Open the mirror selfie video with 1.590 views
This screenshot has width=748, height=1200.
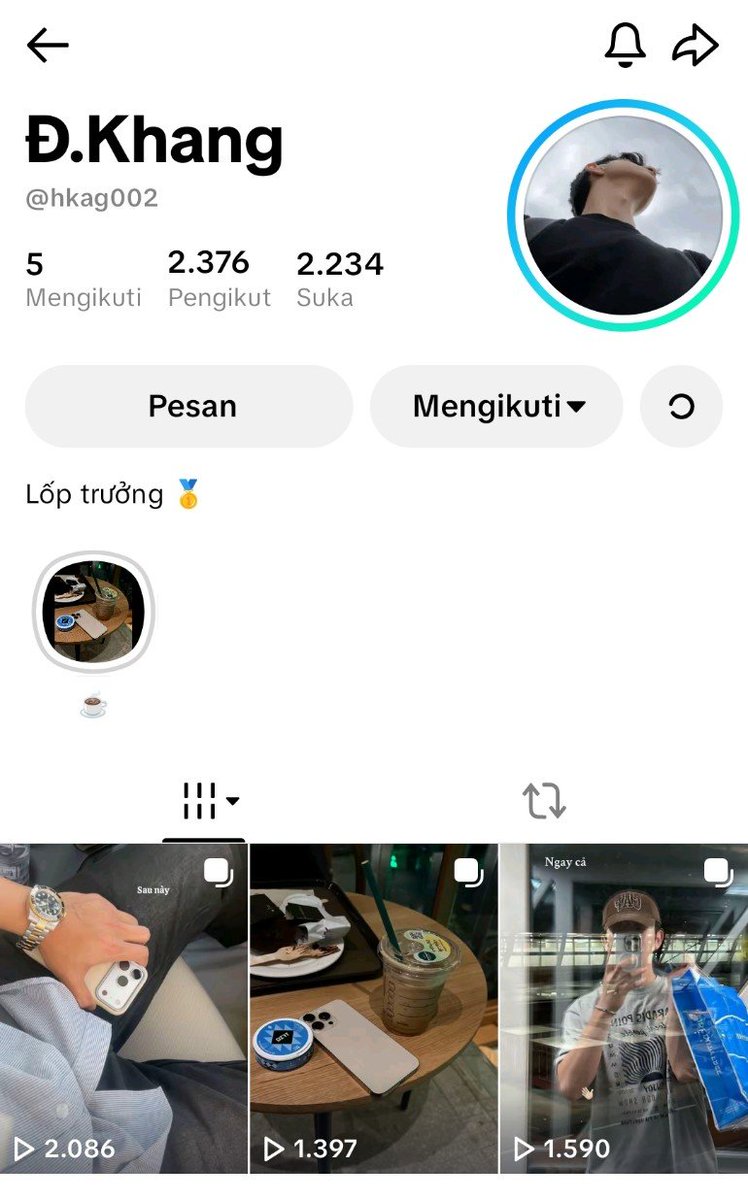[x=624, y=1008]
